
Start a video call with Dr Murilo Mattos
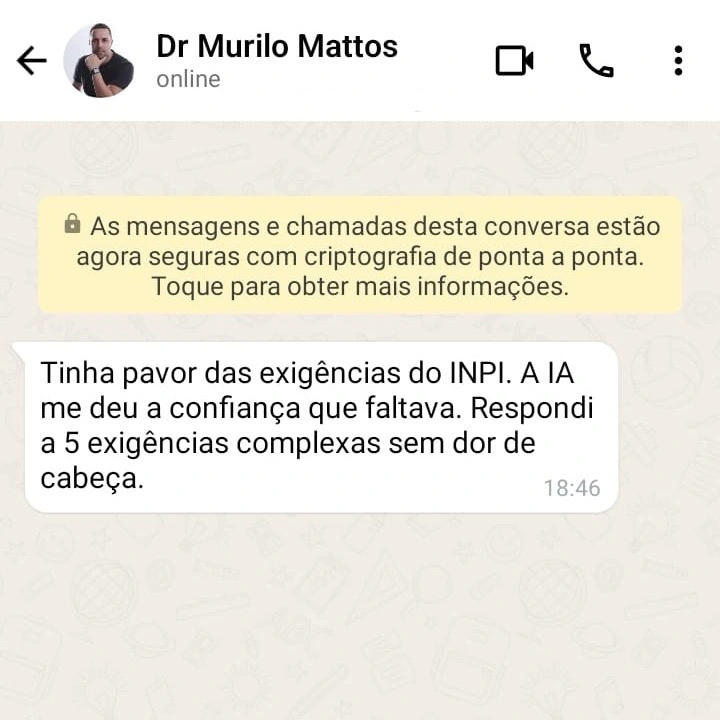[x=514, y=61]
